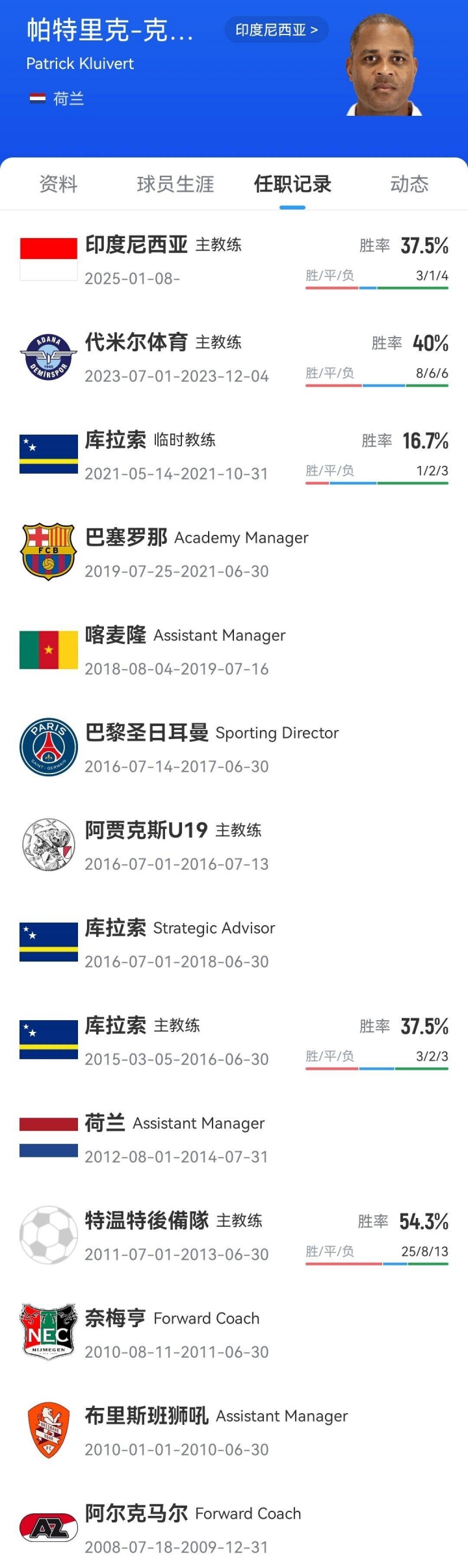
Task: Open the 巴塞罗那 Academy Manager row
Action: pyautogui.click(x=234, y=553)
